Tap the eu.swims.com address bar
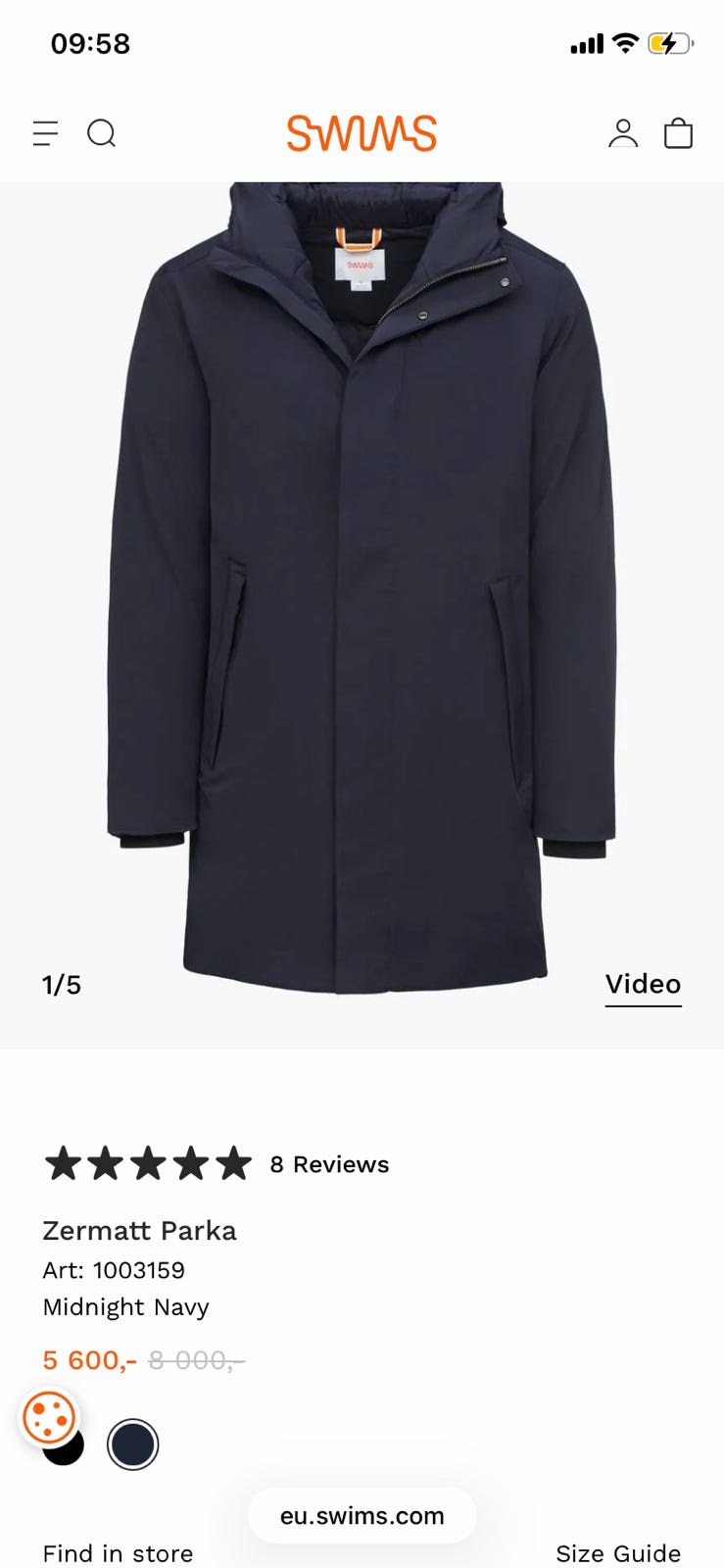The height and width of the screenshot is (1568, 724). pos(362,1515)
